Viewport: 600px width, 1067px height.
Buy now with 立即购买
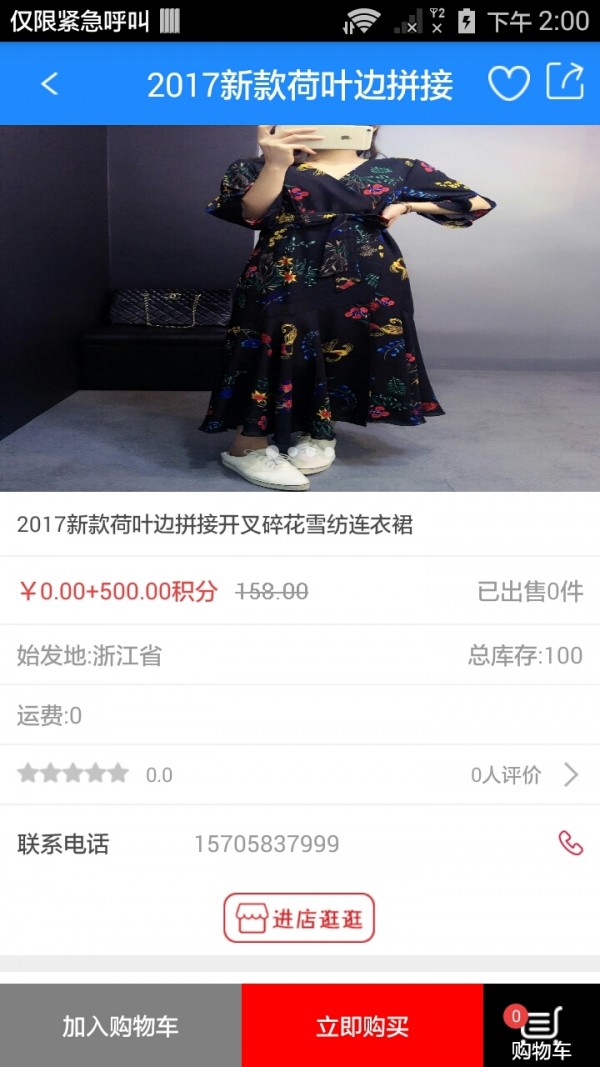(x=362, y=1026)
